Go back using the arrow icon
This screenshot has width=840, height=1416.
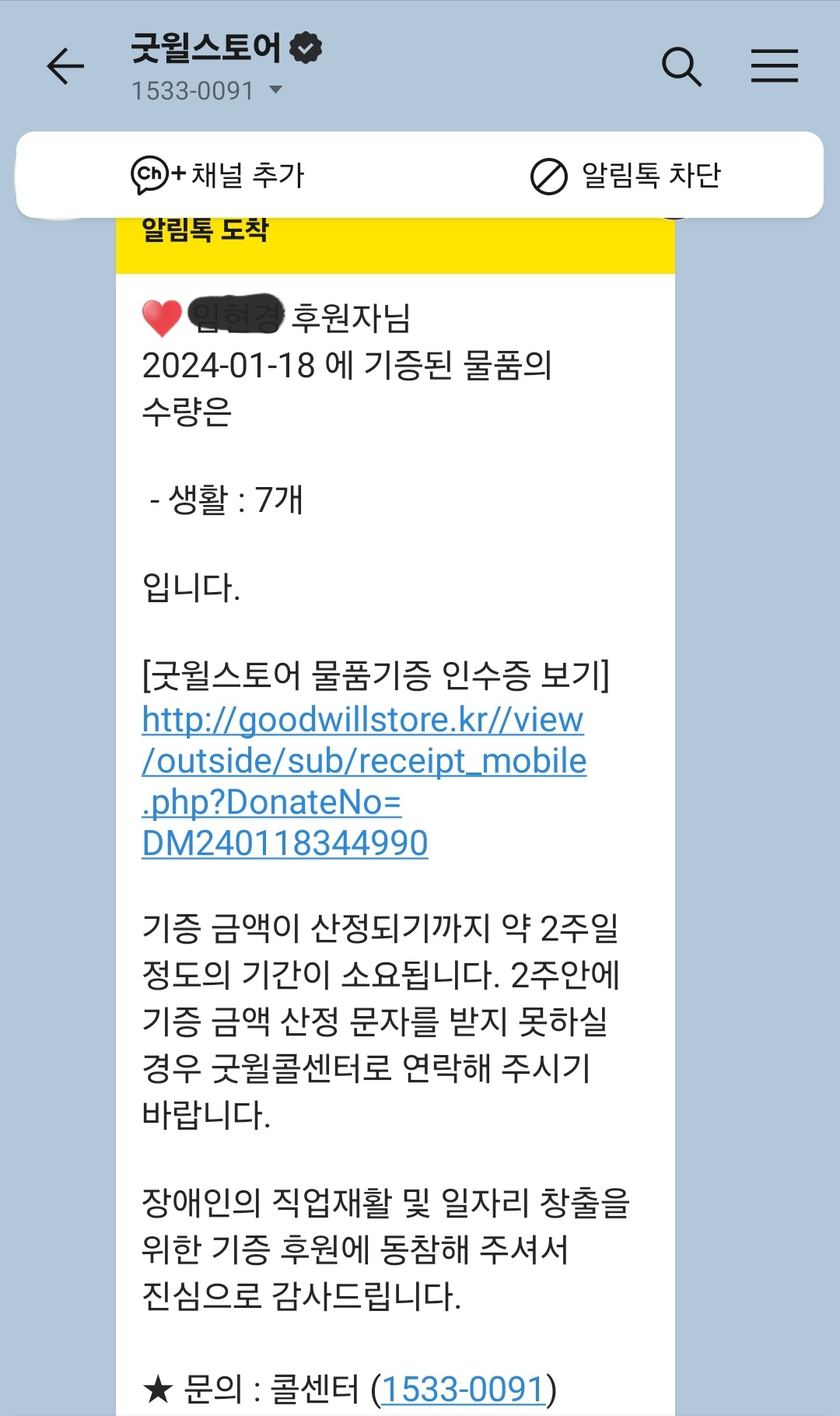pos(65,66)
